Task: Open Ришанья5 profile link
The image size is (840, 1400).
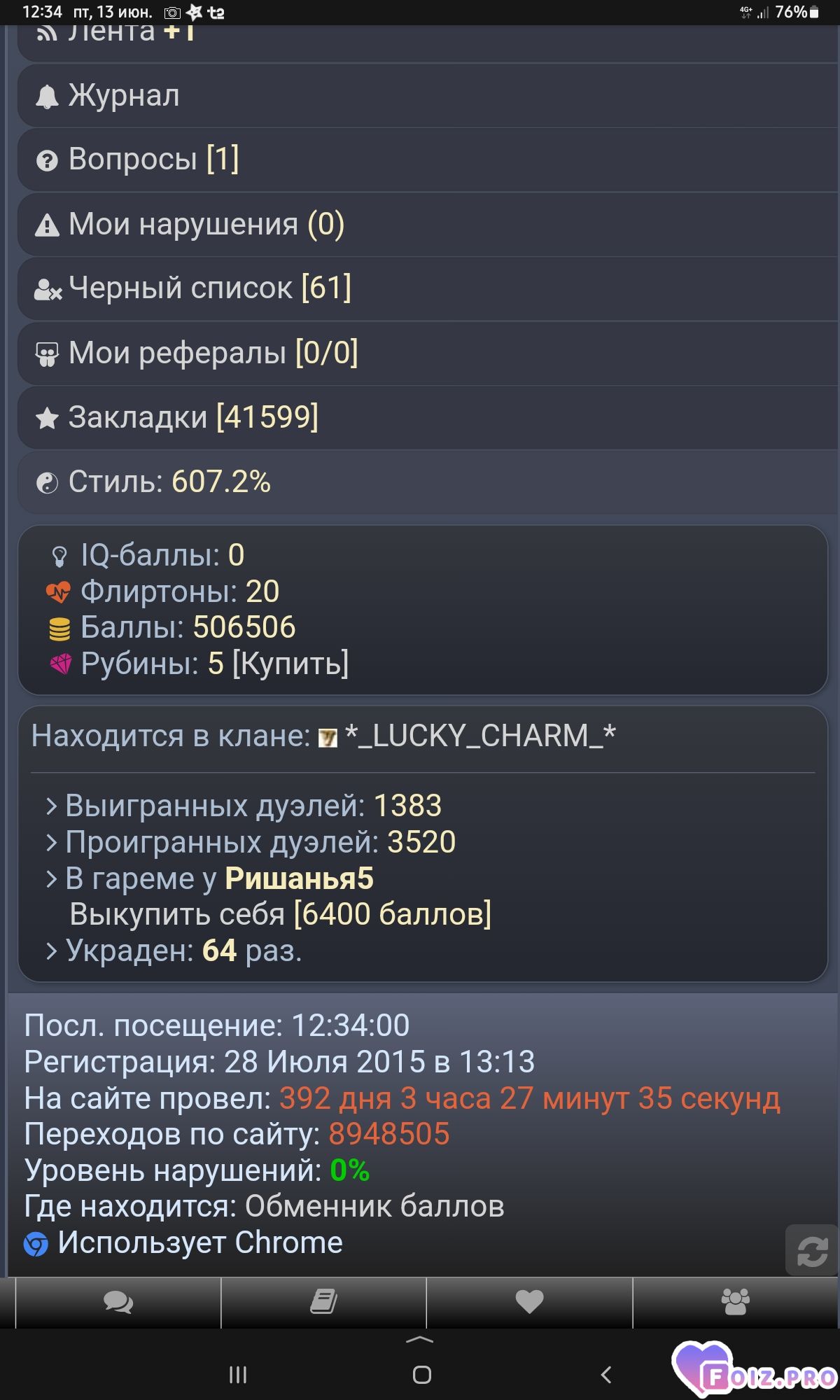Action: 299,878
